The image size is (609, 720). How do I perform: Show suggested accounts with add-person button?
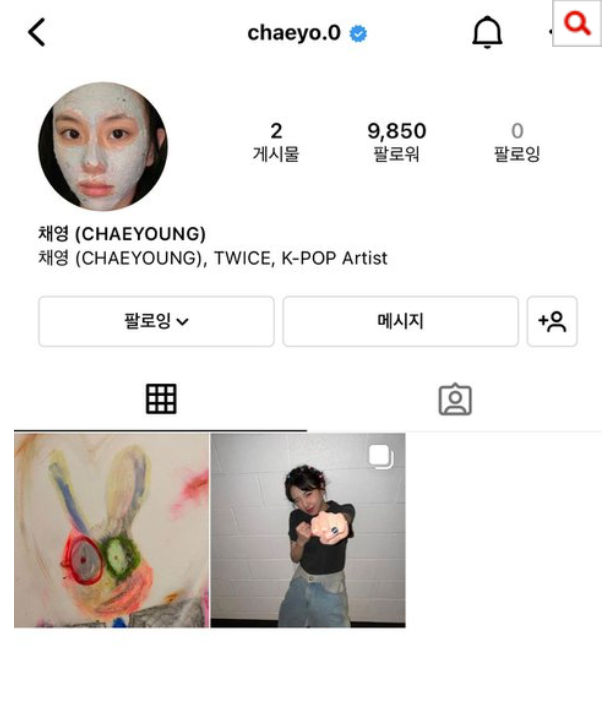pyautogui.click(x=552, y=321)
